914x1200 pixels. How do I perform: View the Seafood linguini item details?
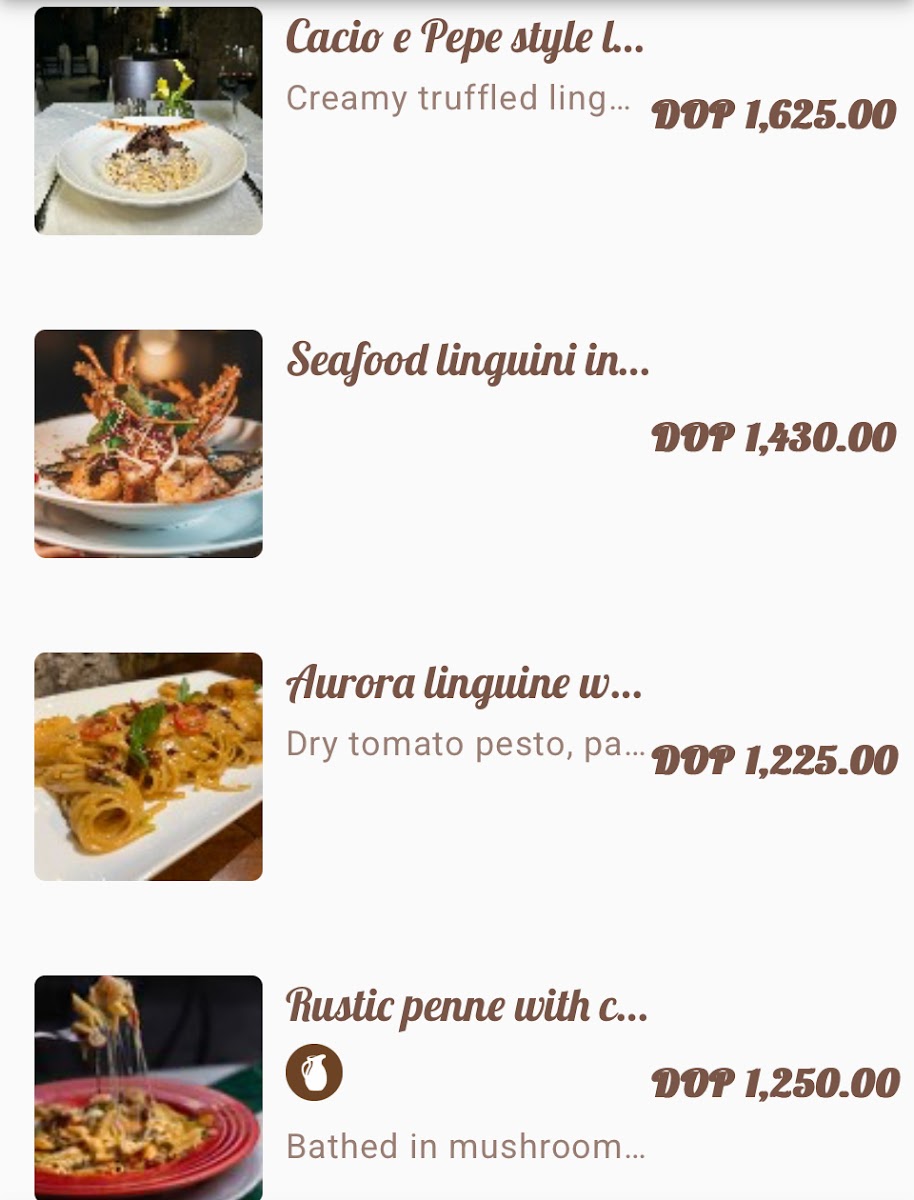pos(468,362)
